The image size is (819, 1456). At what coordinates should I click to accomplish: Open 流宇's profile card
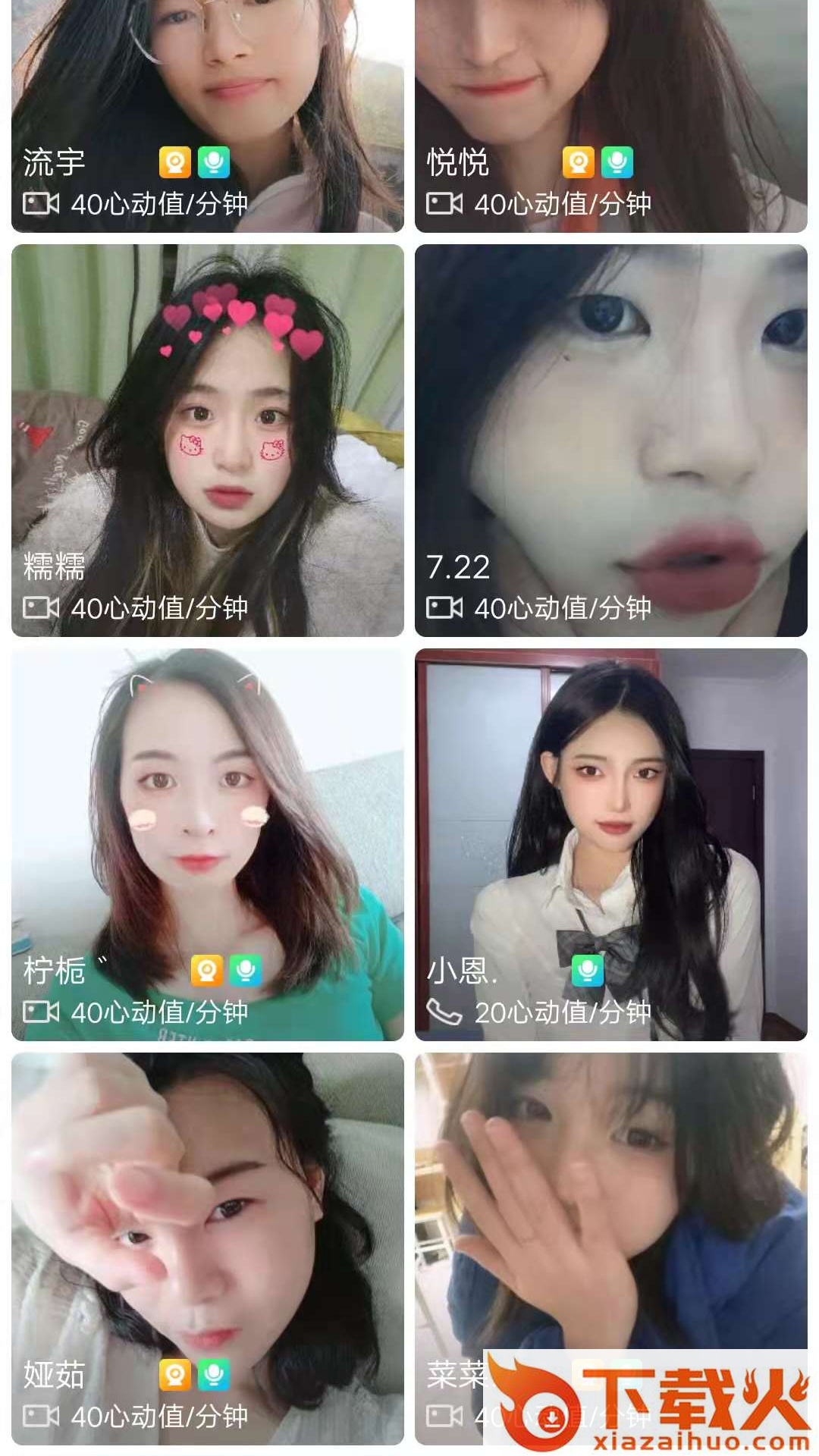[207, 114]
